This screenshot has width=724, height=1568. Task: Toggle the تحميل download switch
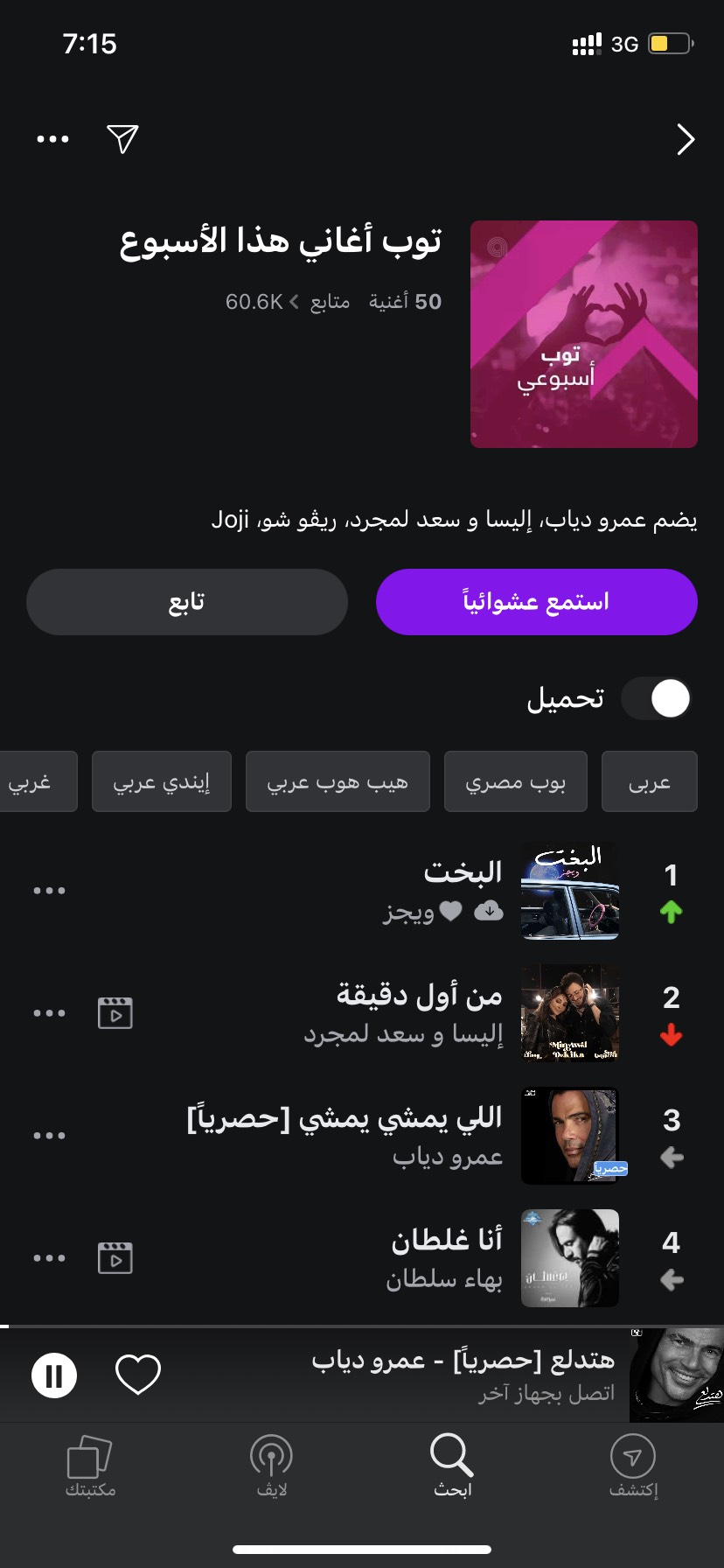[658, 698]
